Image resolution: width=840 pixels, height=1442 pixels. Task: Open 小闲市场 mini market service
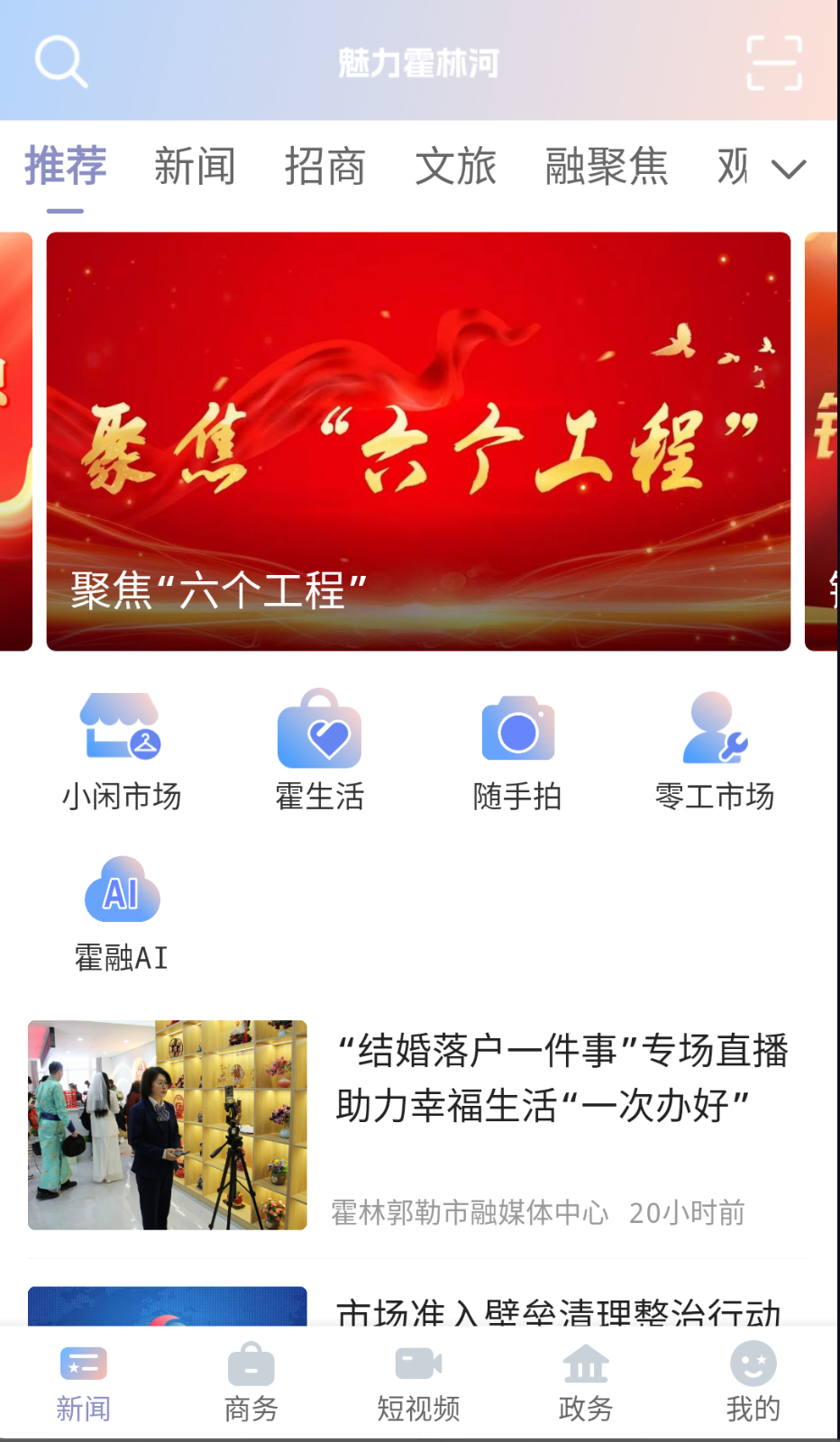point(122,748)
